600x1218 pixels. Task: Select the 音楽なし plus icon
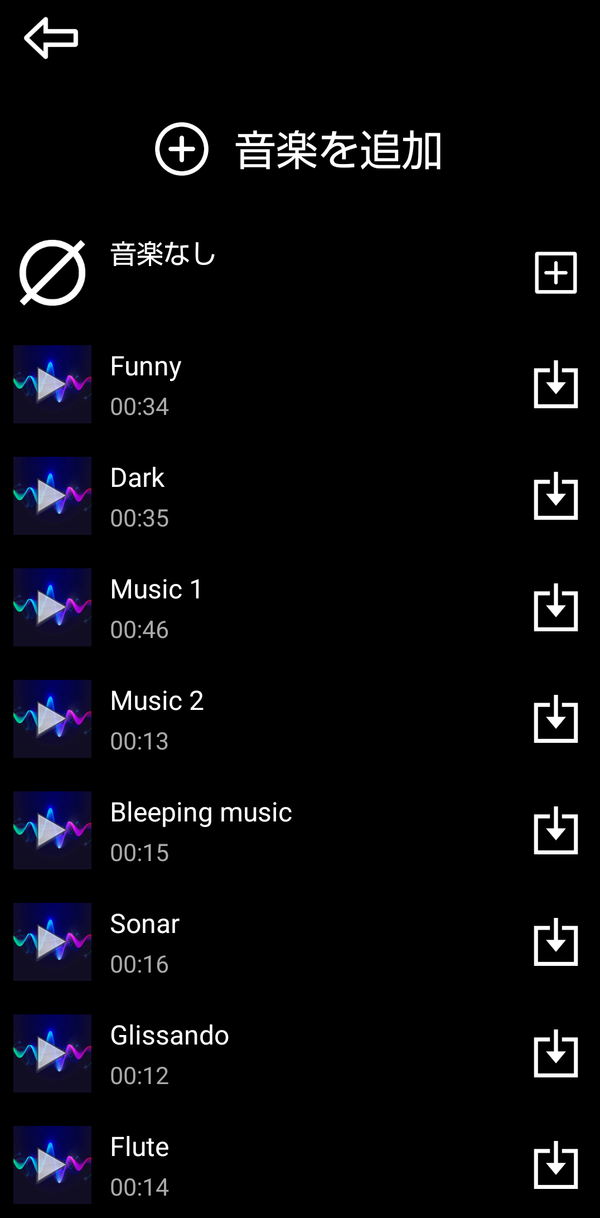point(556,273)
